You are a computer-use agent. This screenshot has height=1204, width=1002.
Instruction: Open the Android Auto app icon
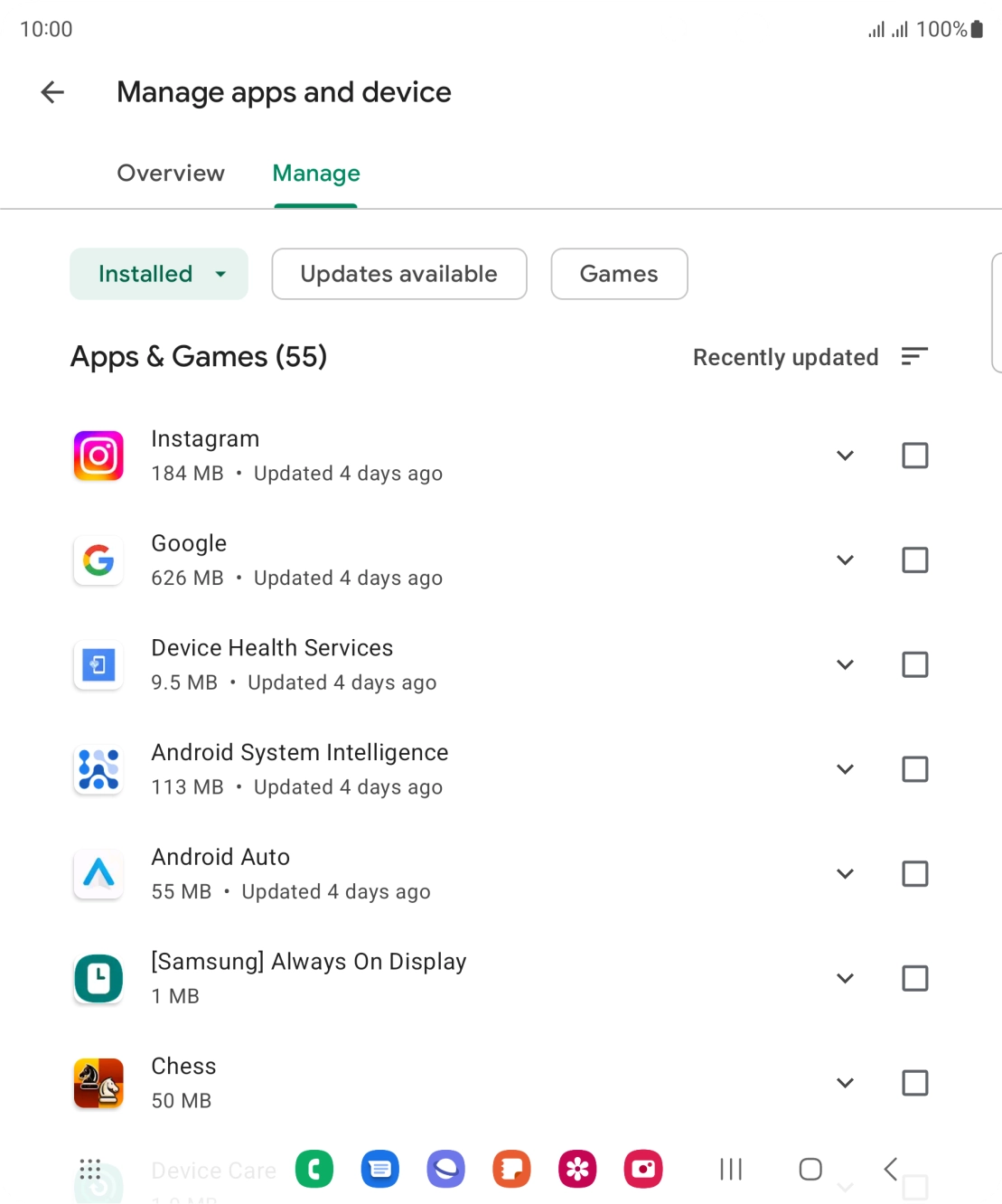pos(98,874)
